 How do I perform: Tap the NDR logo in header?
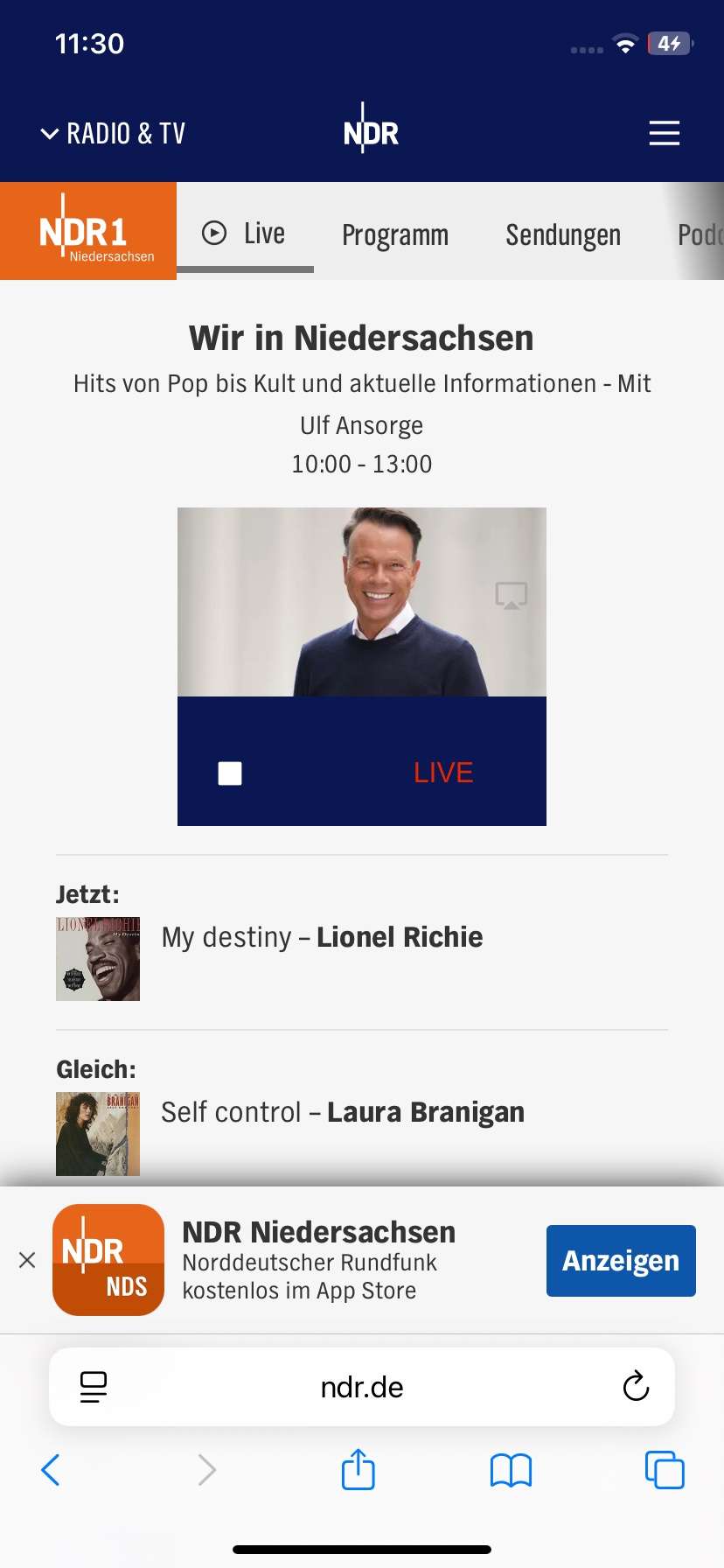point(371,131)
